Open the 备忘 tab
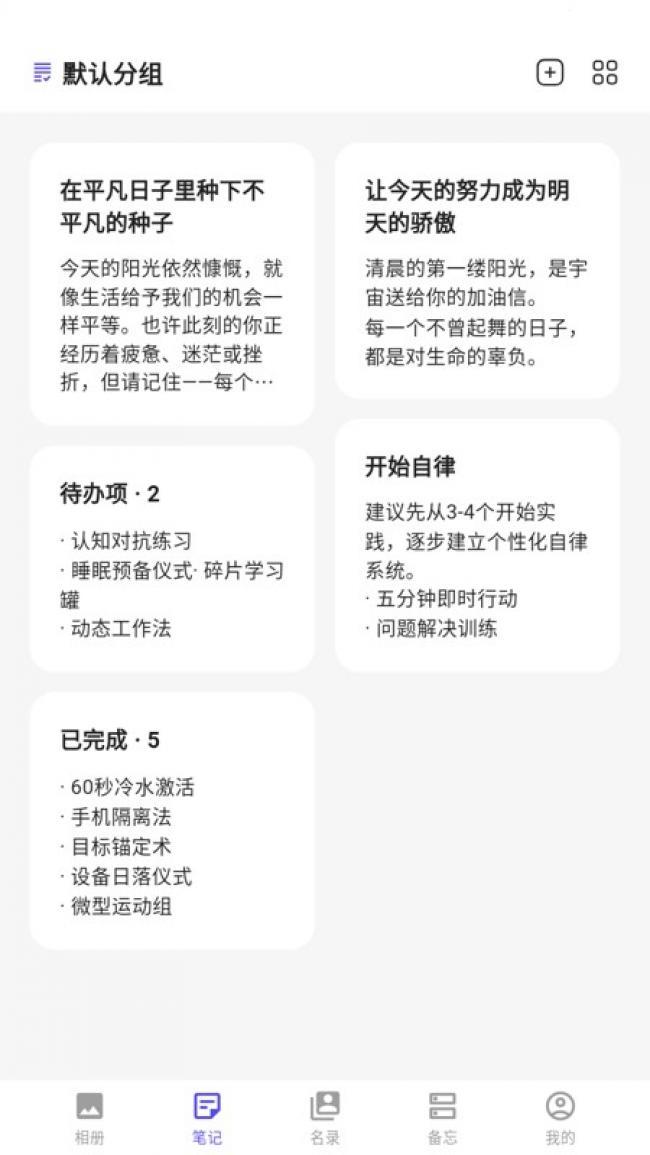Screen dimensions: 650x1155 pyautogui.click(x=442, y=1117)
